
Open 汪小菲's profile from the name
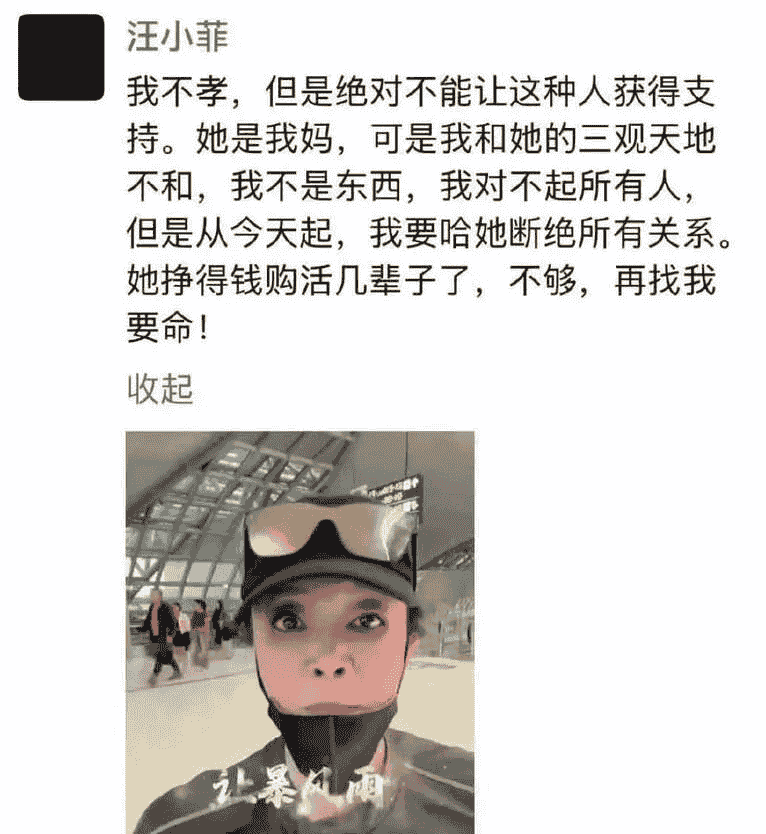(177, 36)
